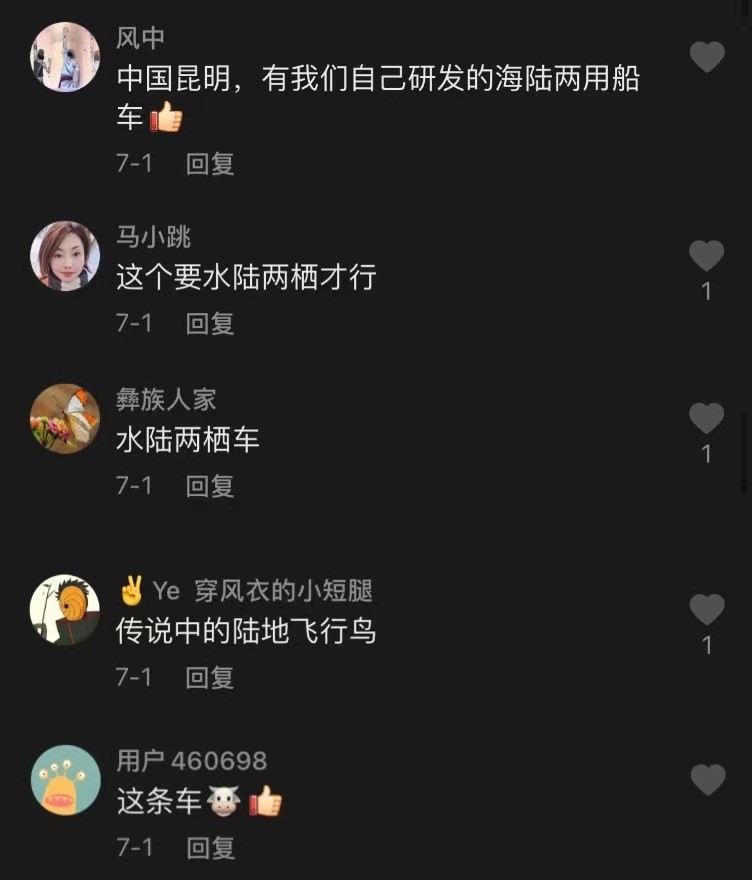Reply to 彝族人家's comment

click(210, 486)
